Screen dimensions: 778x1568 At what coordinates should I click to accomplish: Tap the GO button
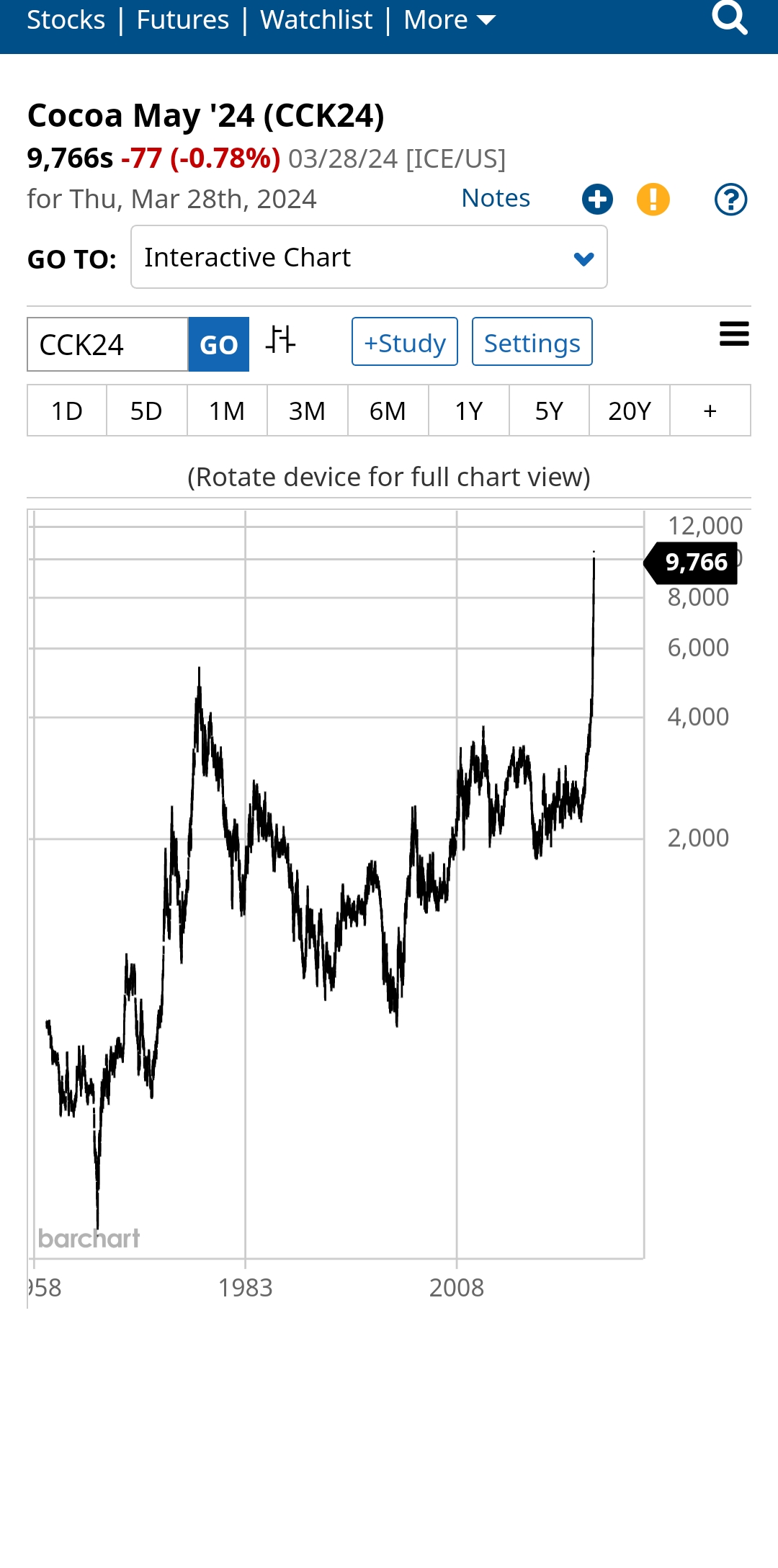pyautogui.click(x=219, y=344)
